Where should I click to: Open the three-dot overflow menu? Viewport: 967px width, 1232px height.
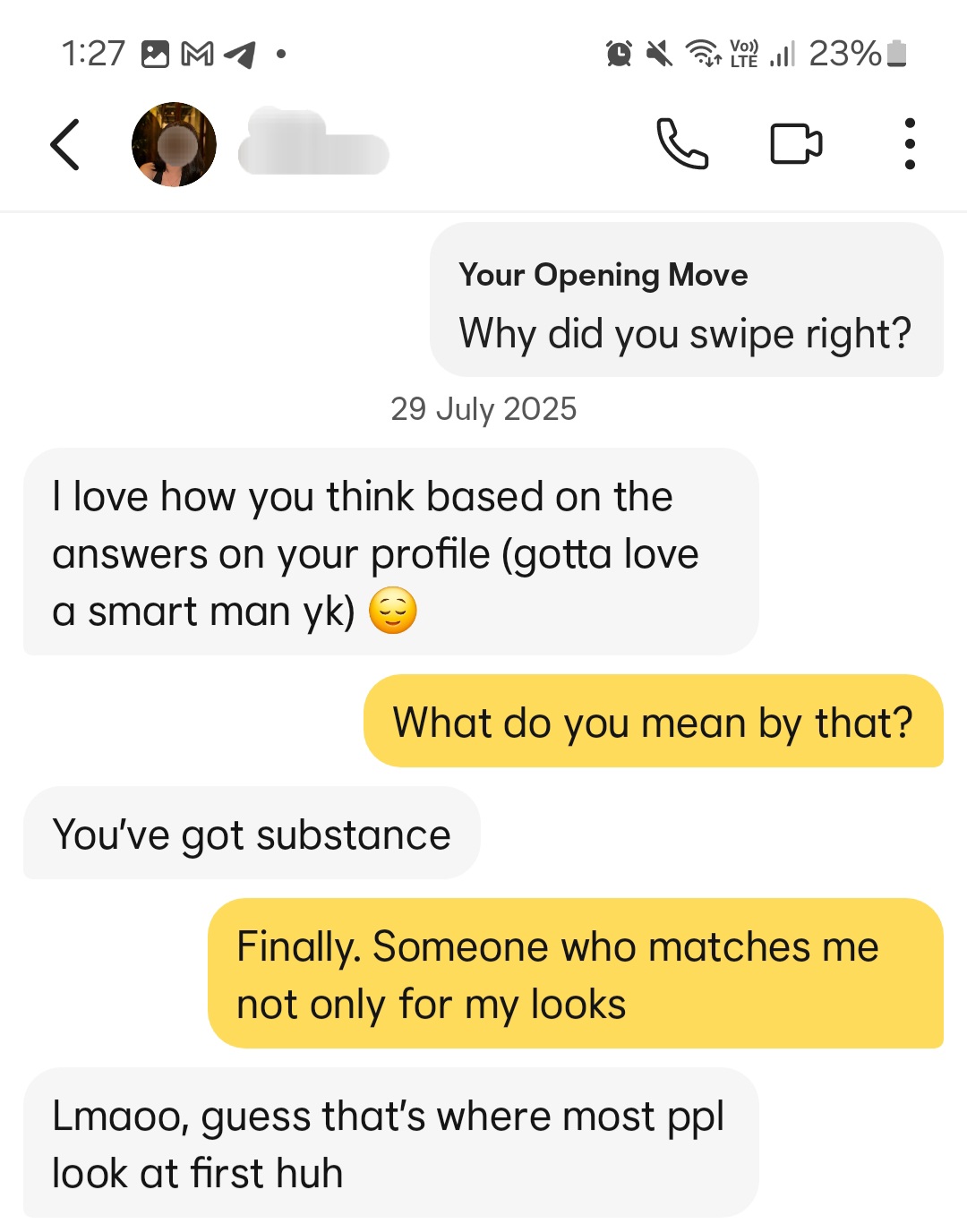click(x=910, y=144)
